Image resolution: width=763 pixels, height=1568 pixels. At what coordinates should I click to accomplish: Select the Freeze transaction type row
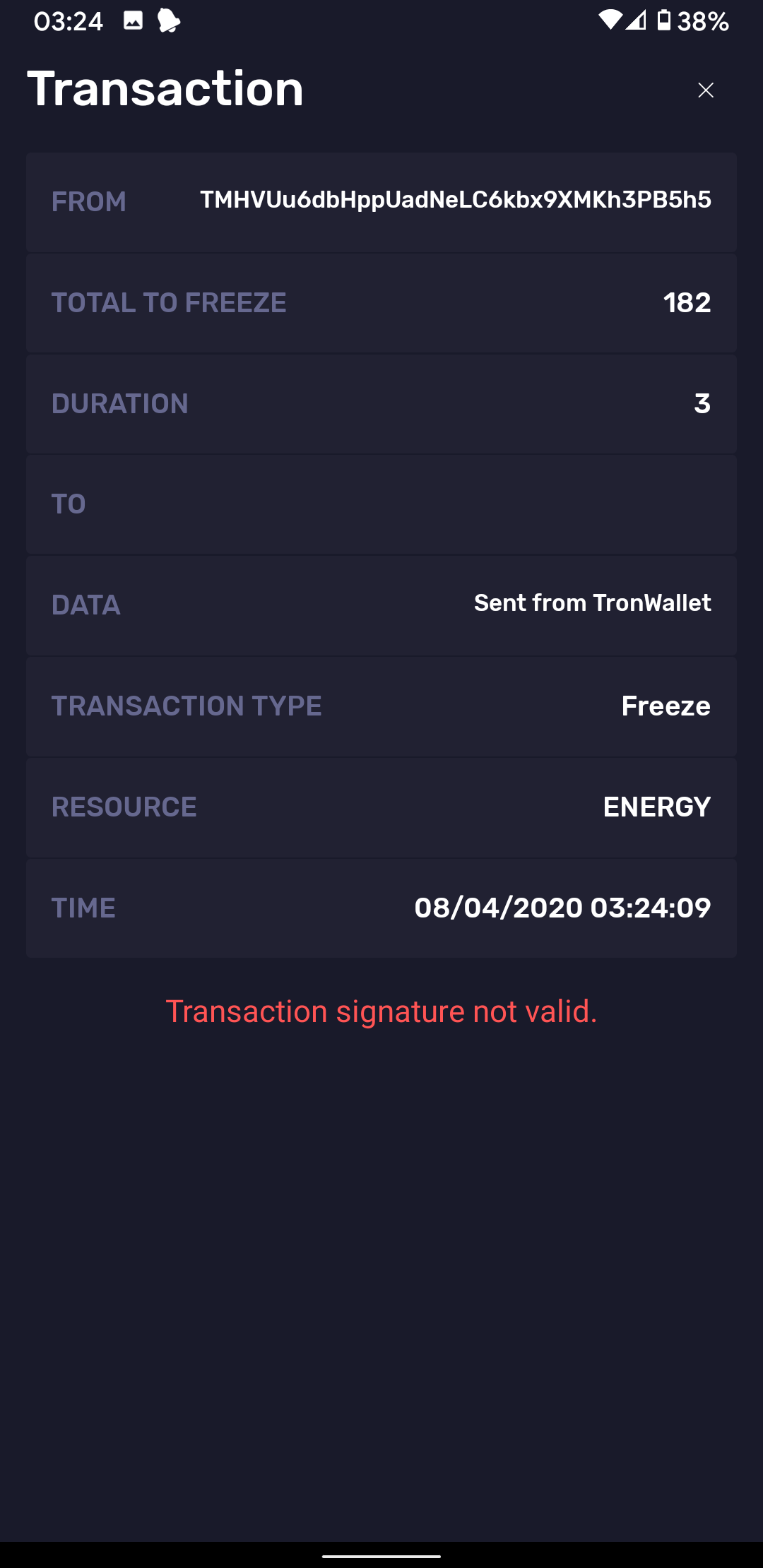(x=381, y=706)
